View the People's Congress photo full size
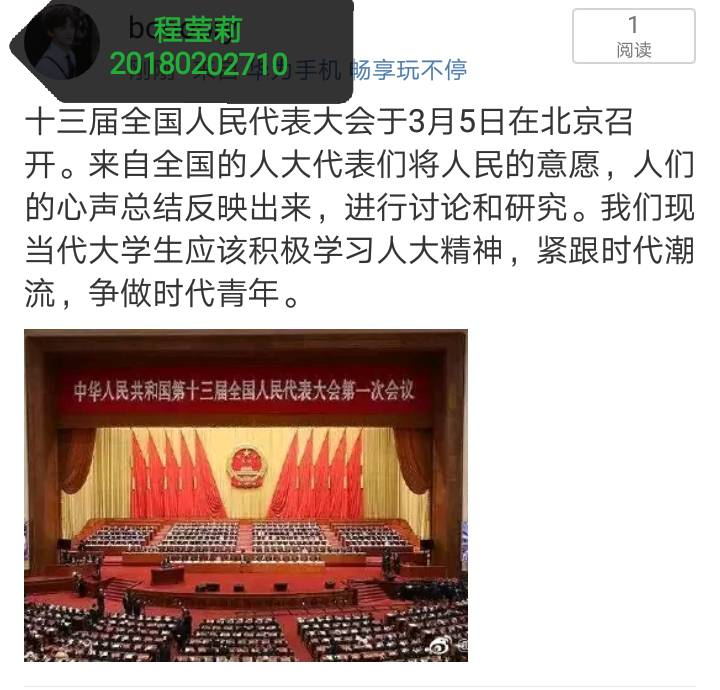The height and width of the screenshot is (690, 720). click(x=245, y=495)
